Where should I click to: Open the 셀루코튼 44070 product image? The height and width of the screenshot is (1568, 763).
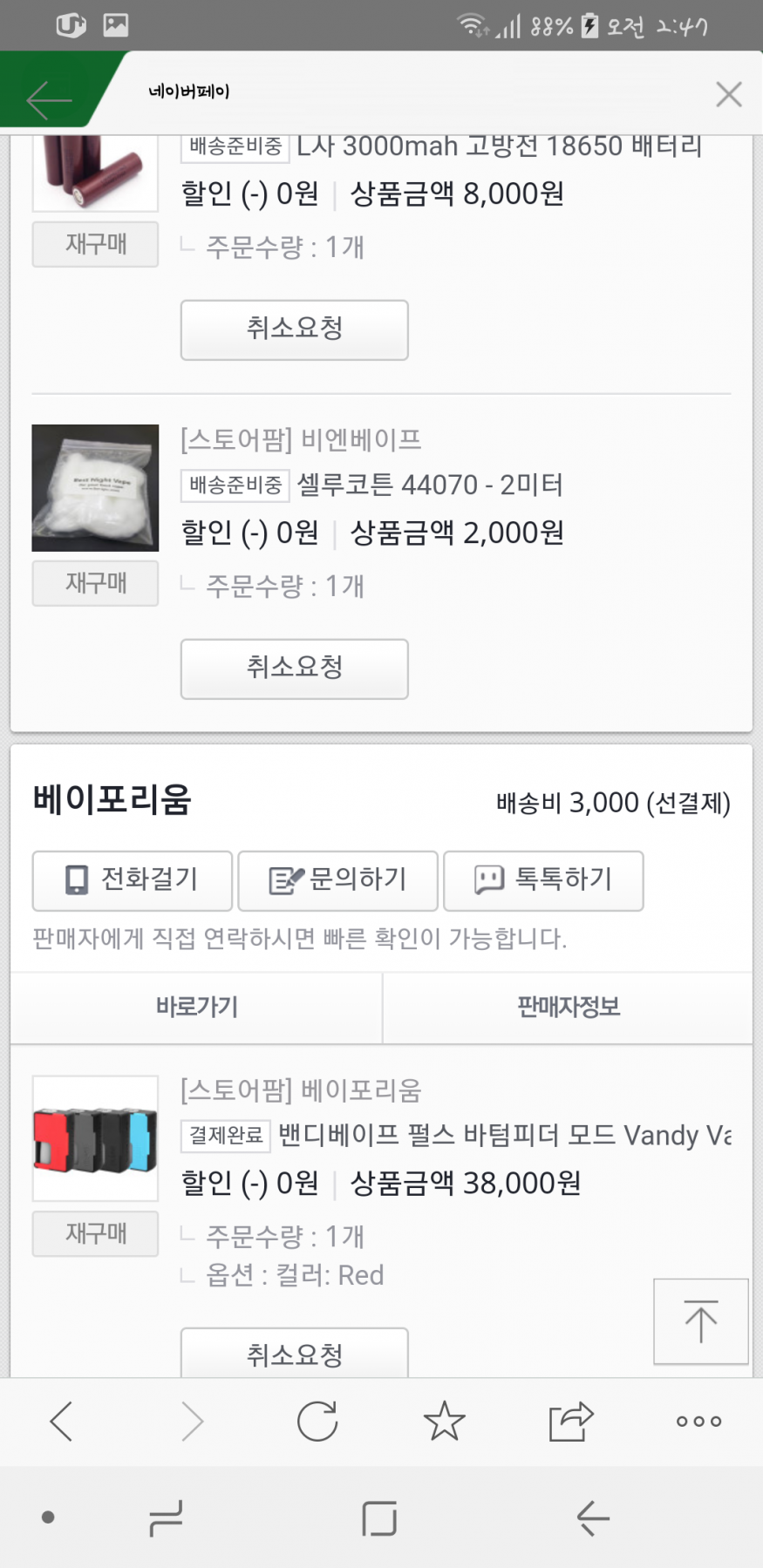(x=95, y=487)
